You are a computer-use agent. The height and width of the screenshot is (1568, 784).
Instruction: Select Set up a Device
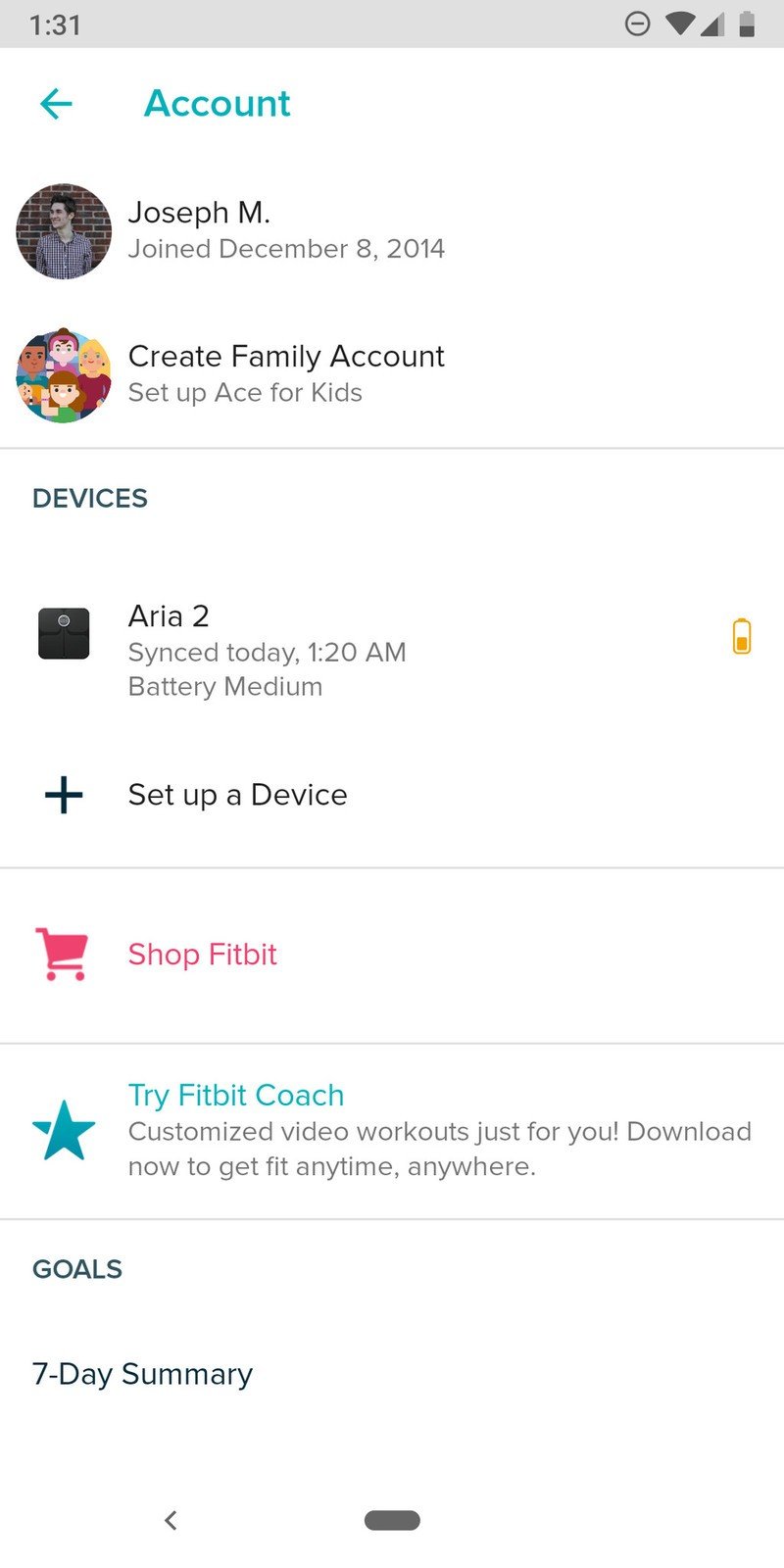click(x=237, y=795)
